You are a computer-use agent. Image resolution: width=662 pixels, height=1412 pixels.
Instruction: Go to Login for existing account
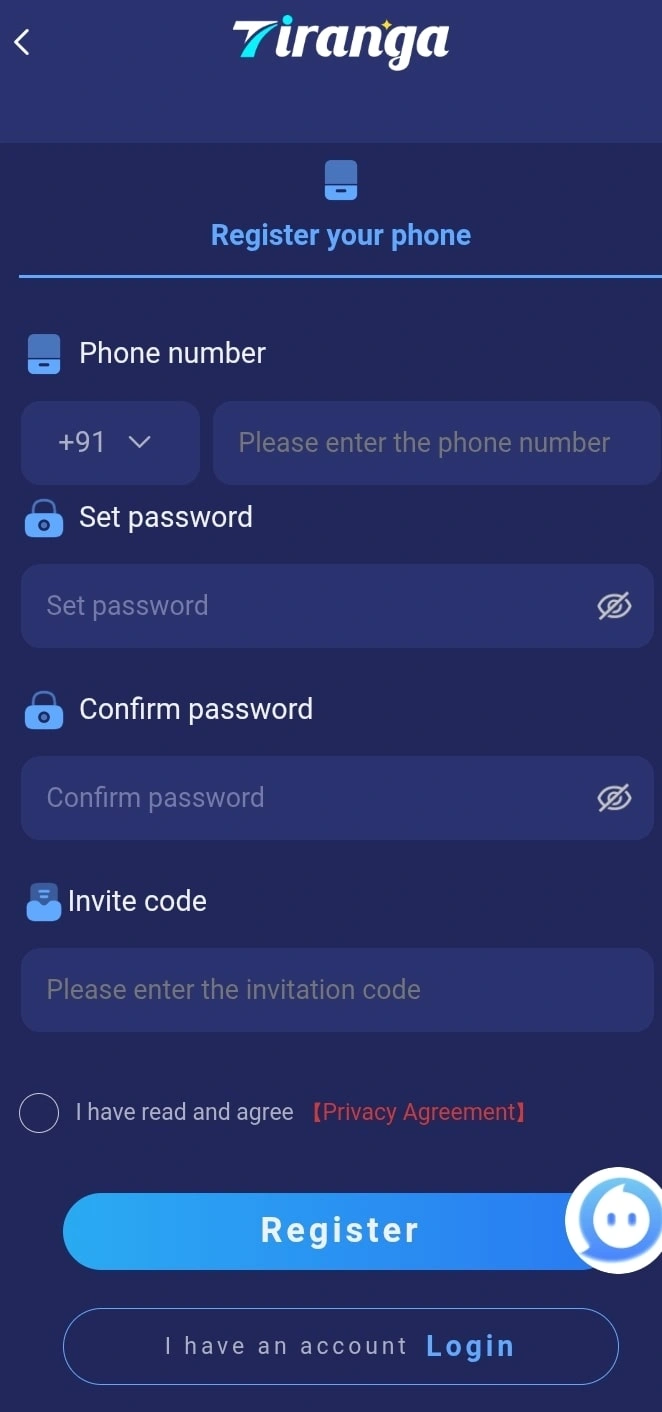point(340,1346)
